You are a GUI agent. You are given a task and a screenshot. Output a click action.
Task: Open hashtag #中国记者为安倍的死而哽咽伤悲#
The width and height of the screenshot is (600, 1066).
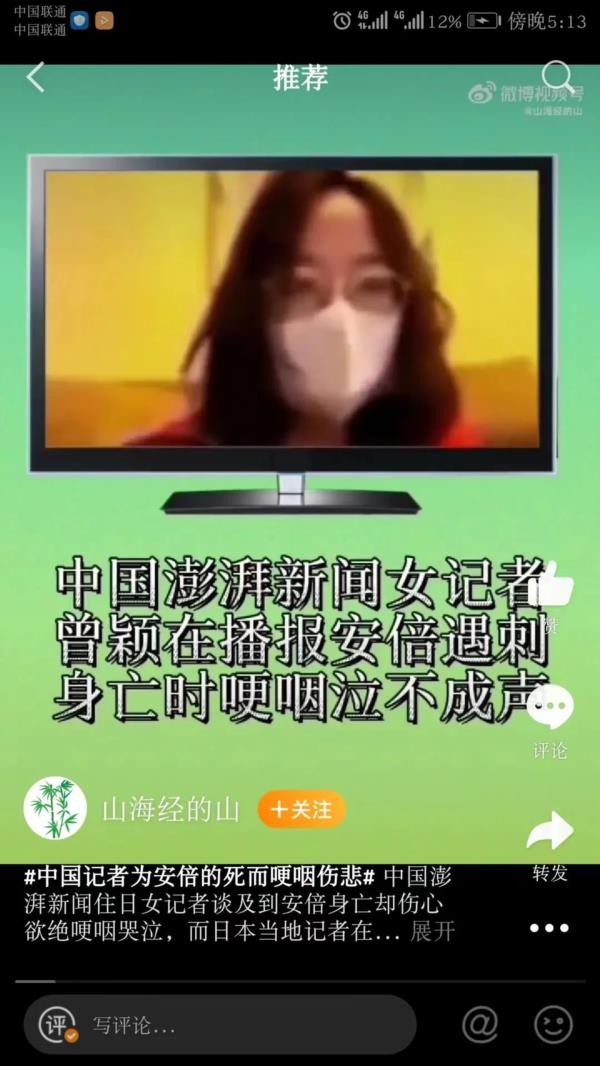pos(200,877)
